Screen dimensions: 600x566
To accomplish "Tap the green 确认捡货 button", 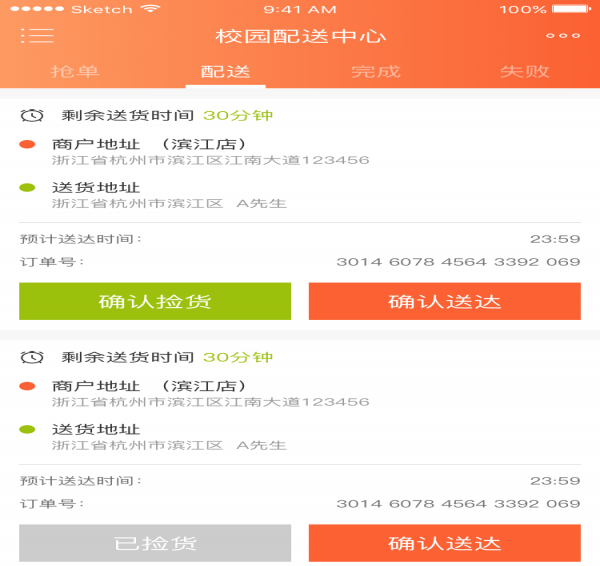I will 155,301.
